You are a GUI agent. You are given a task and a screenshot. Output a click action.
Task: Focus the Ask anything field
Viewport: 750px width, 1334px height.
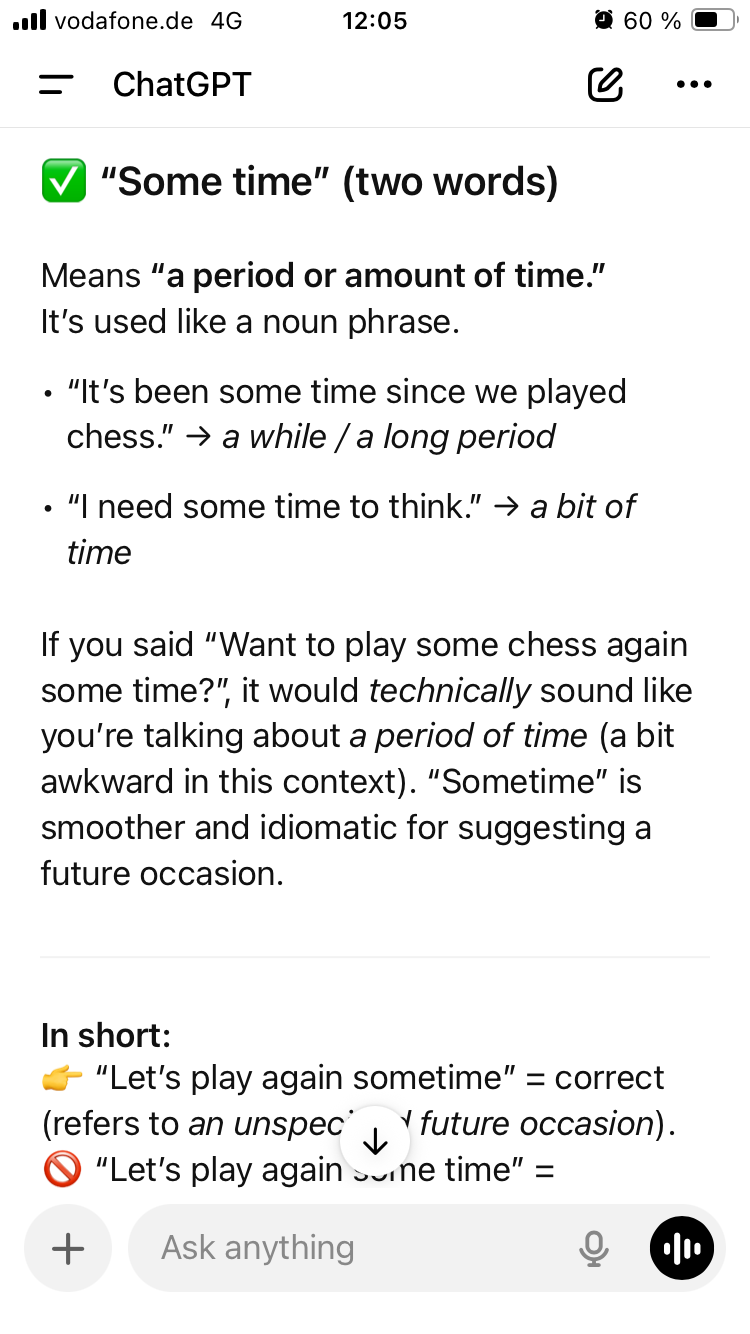(350, 1248)
